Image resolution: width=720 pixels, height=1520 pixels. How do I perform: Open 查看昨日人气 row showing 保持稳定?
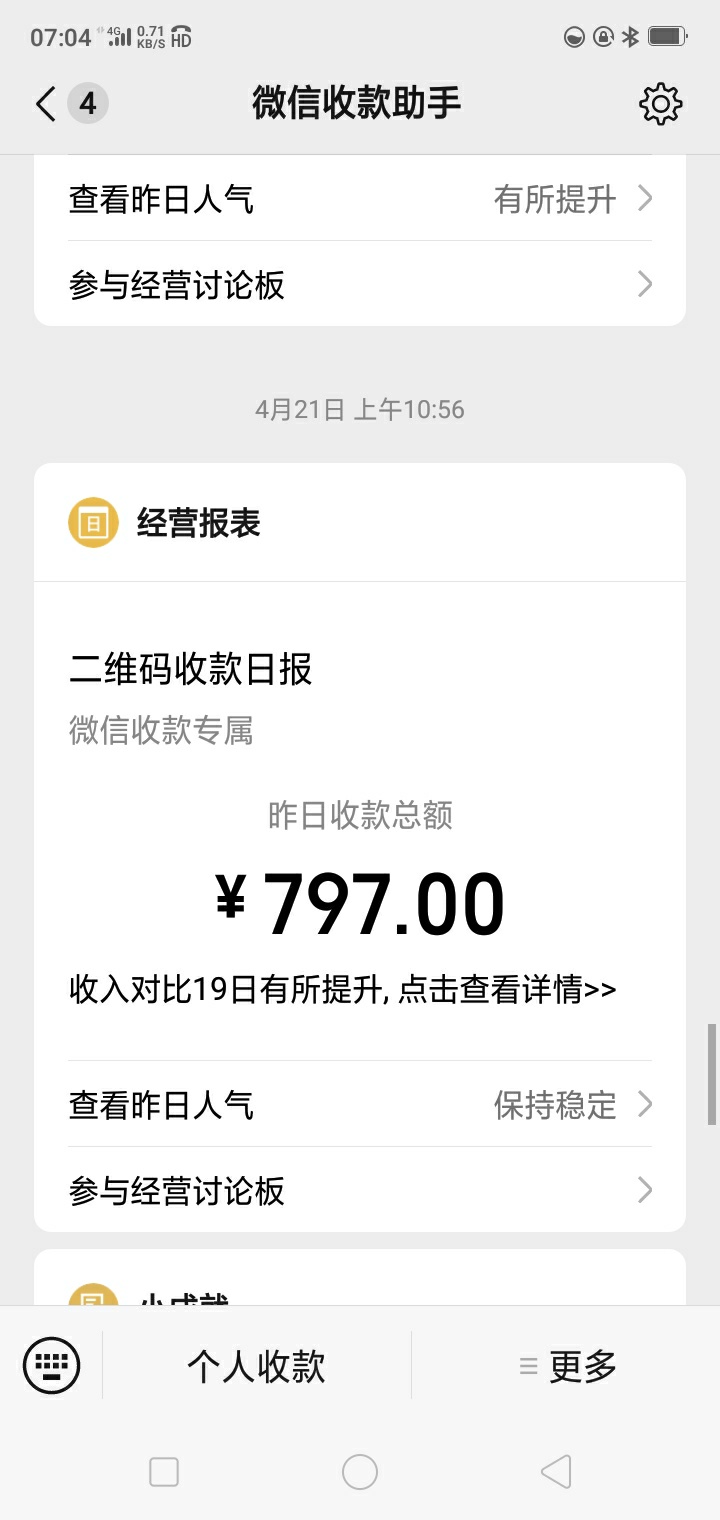pyautogui.click(x=360, y=1104)
